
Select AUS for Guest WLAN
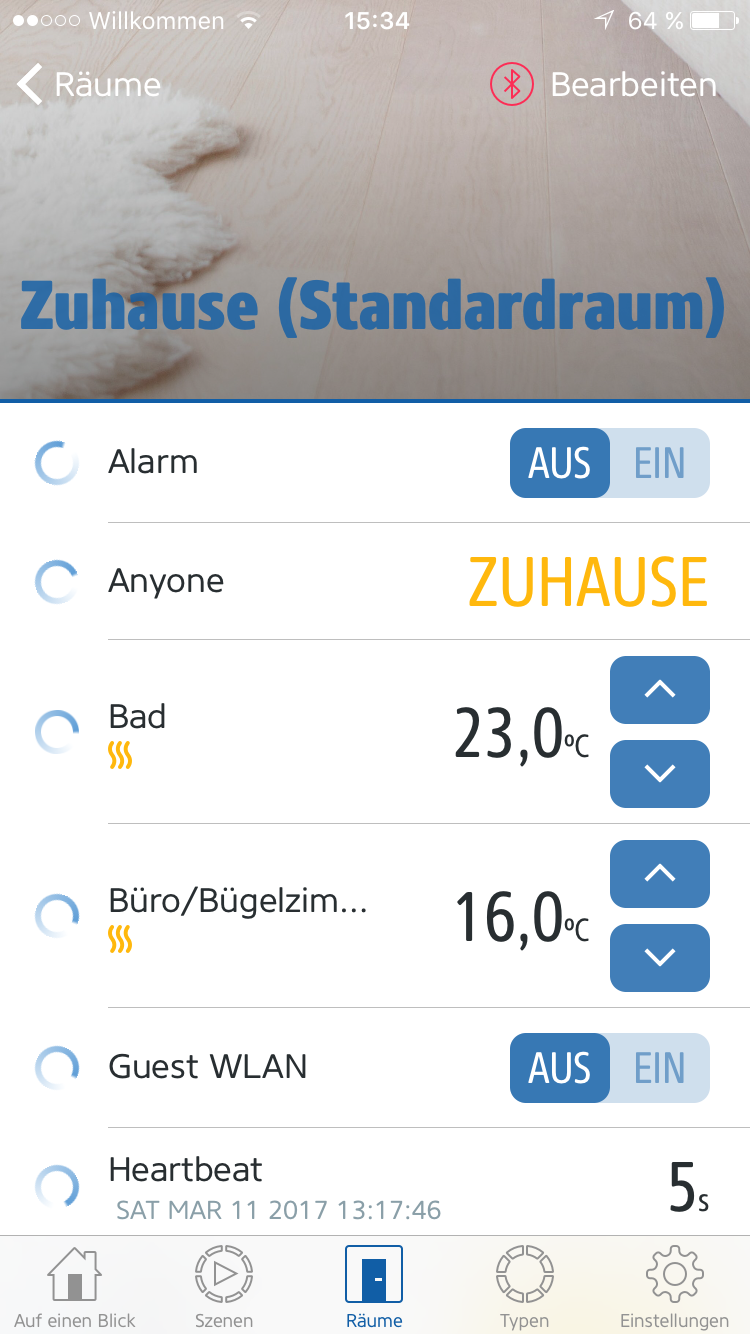coord(560,1068)
